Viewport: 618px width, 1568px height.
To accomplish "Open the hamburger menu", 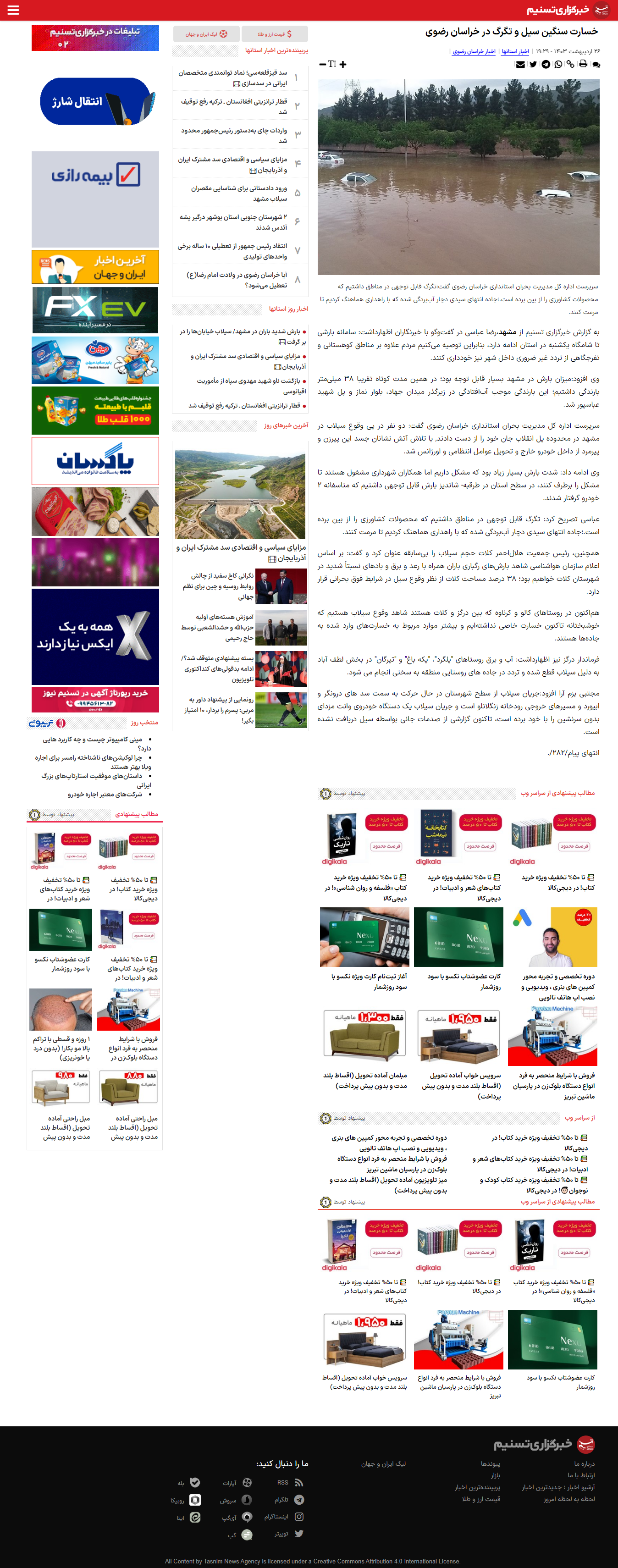I will (x=13, y=10).
